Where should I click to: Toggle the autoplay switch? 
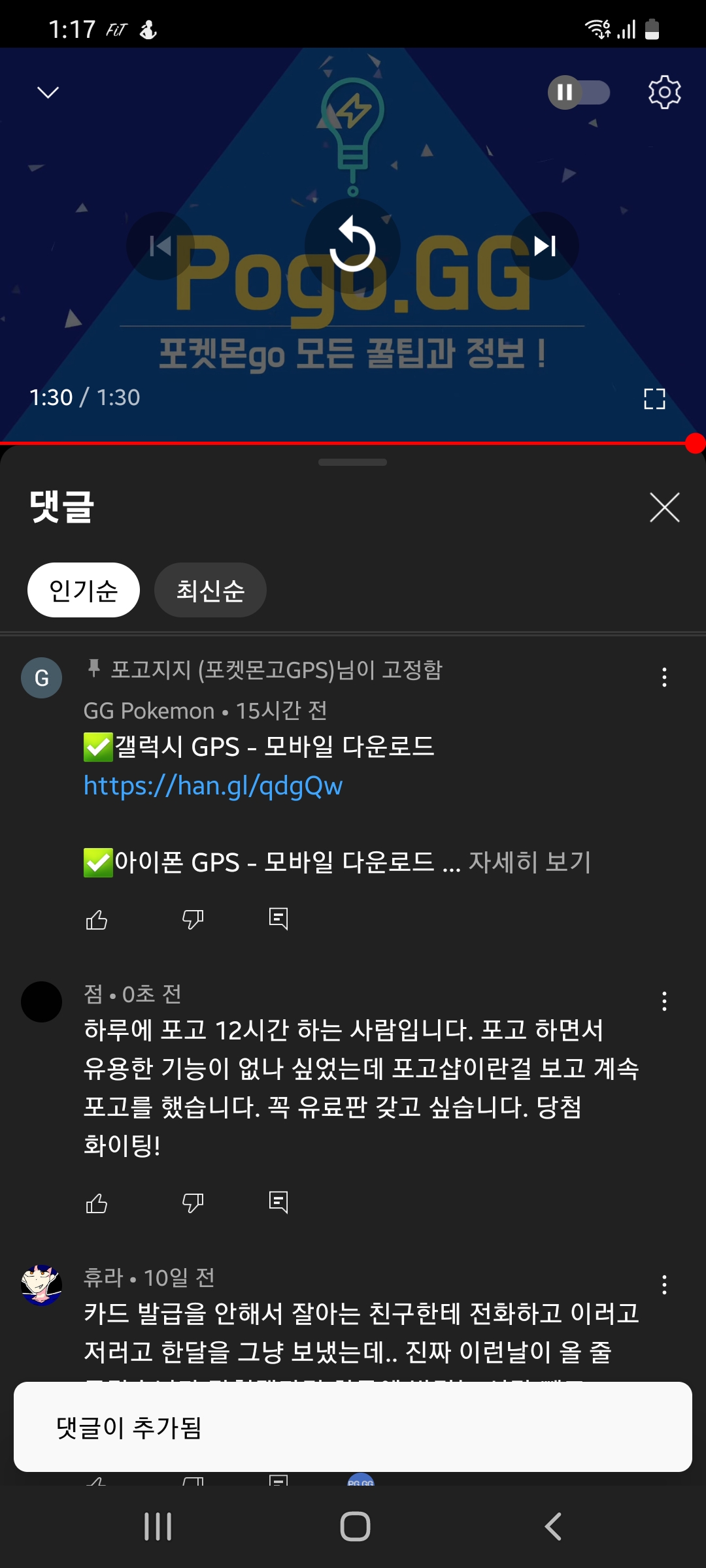tap(579, 92)
